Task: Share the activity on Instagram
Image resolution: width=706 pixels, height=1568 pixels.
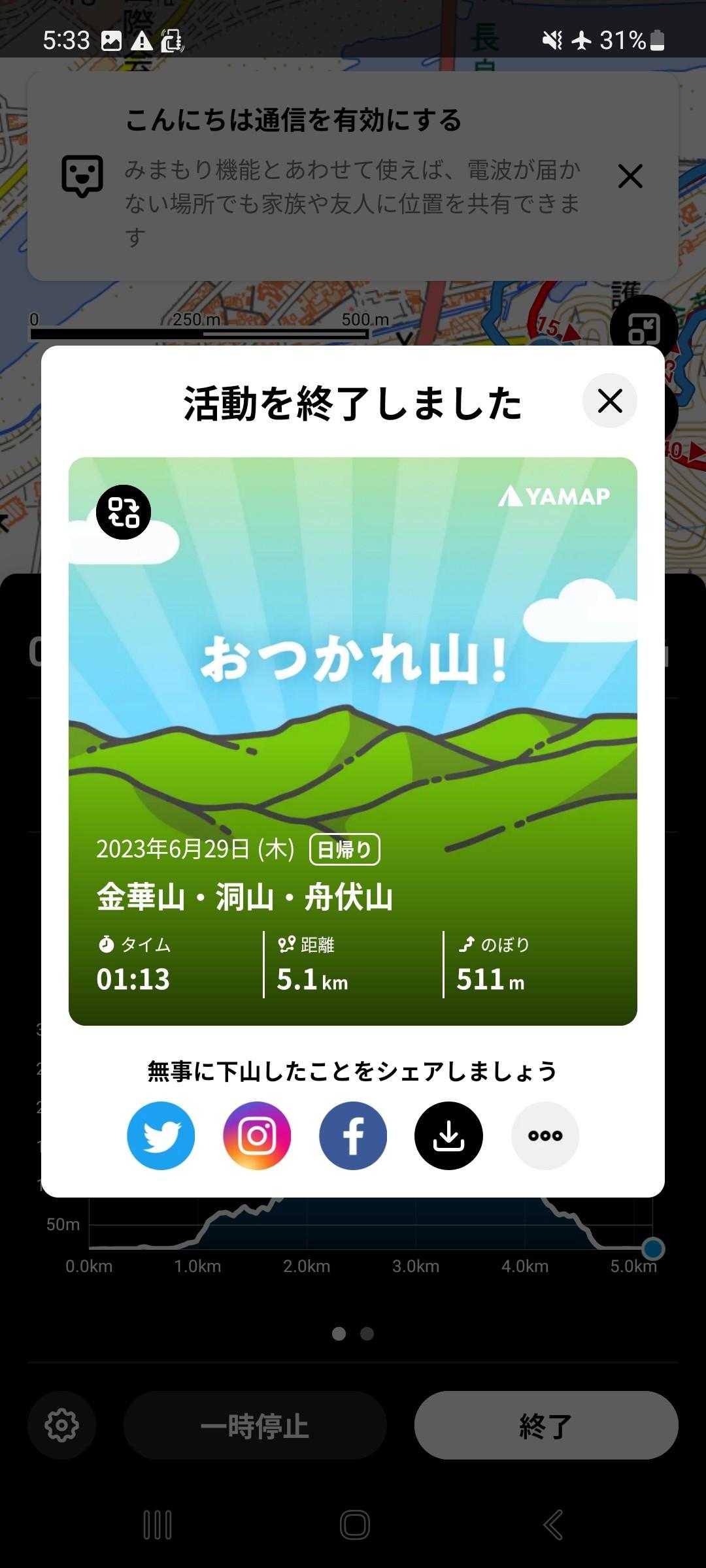Action: 257,1135
